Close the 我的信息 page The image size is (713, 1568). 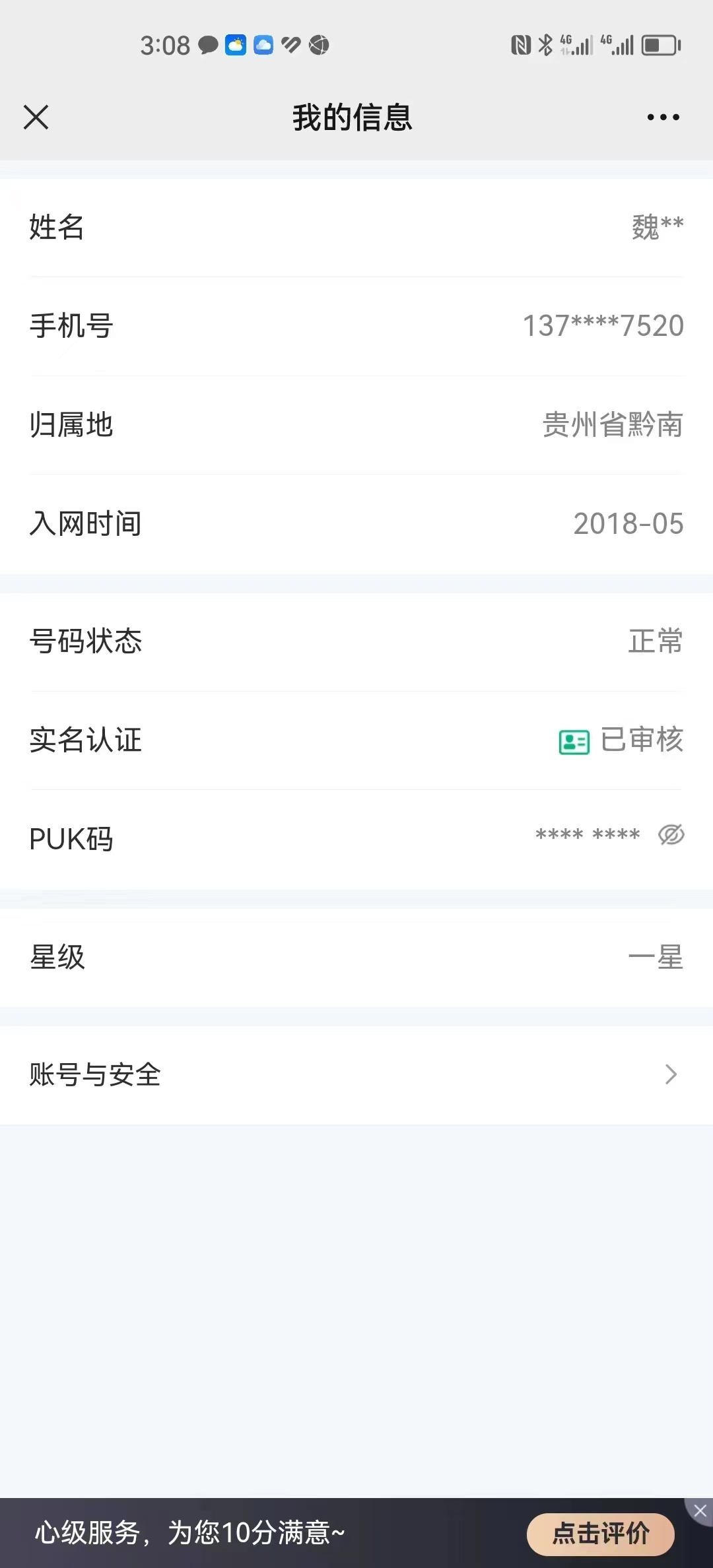click(x=36, y=117)
